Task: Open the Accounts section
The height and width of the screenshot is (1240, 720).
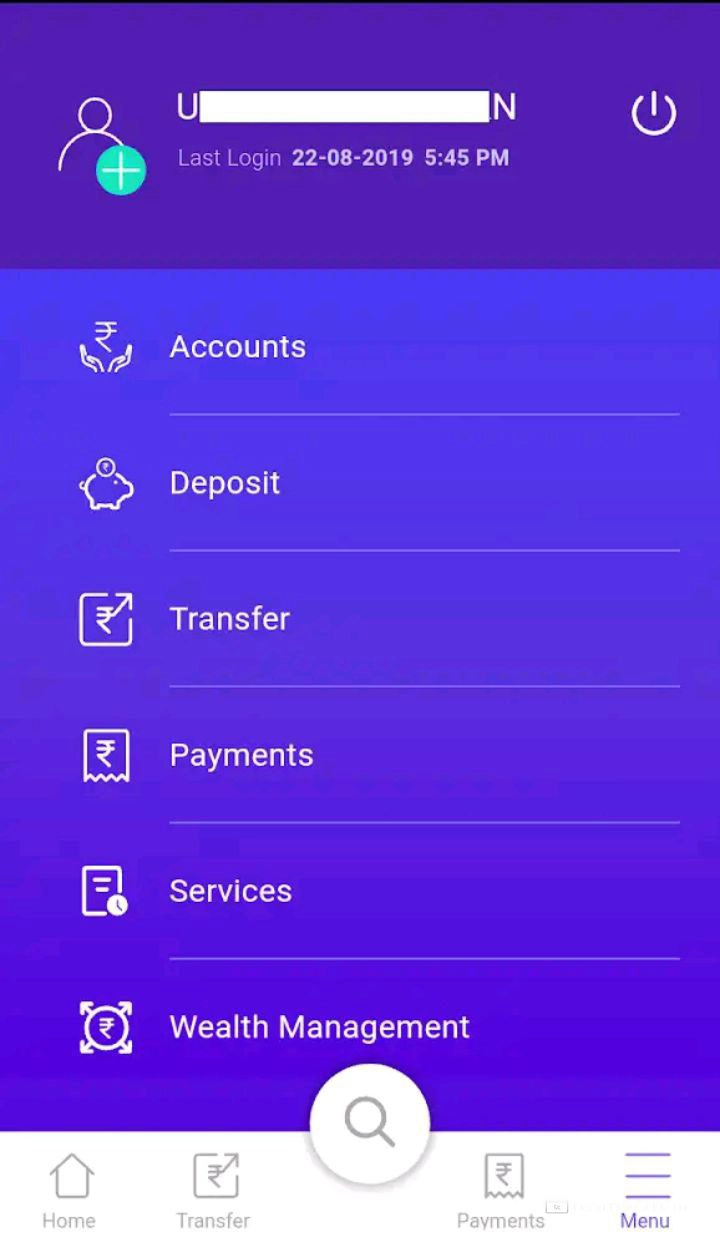Action: click(x=237, y=347)
